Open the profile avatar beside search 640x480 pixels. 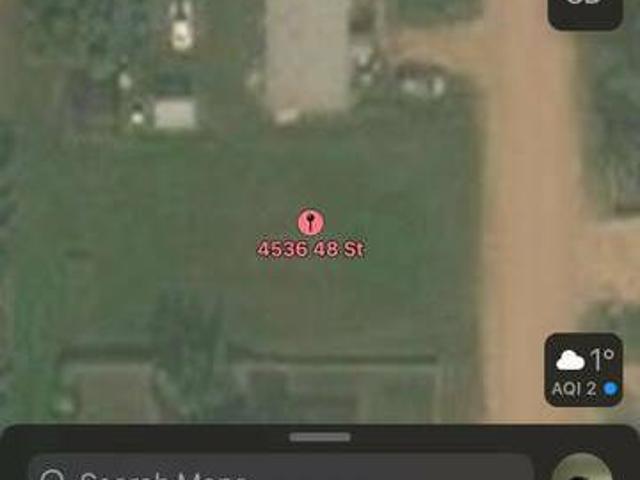point(582,469)
